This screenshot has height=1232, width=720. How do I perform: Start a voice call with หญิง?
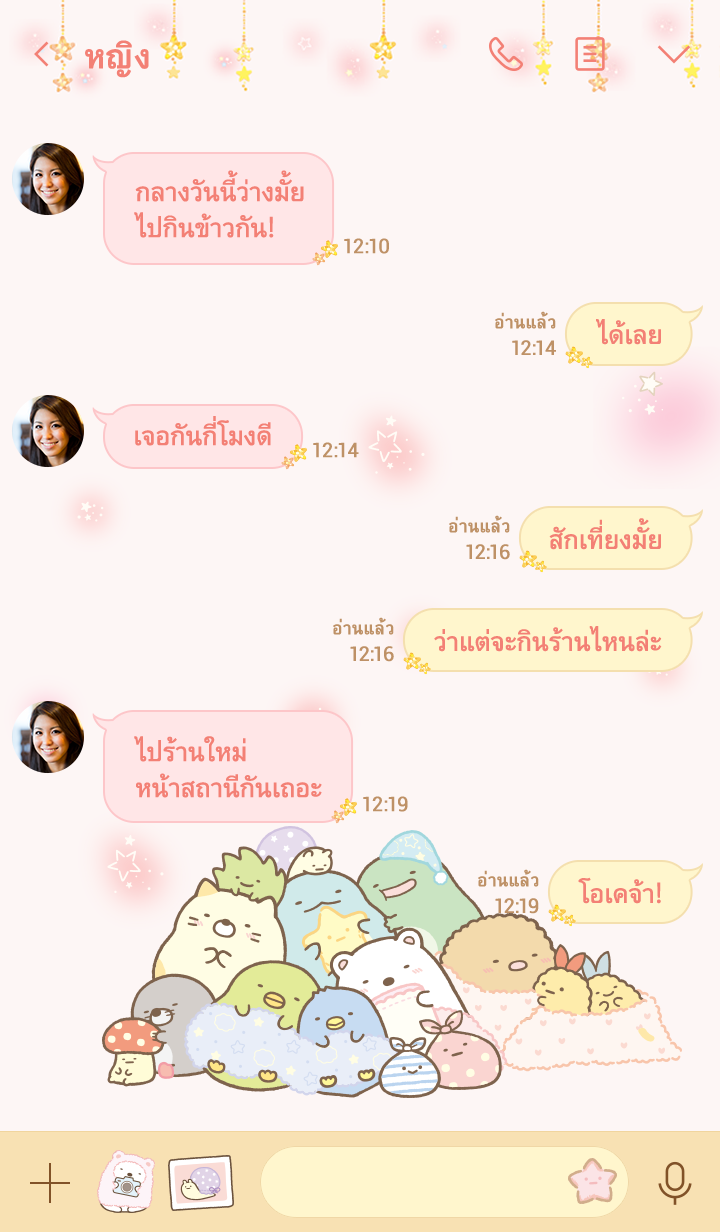(x=505, y=54)
